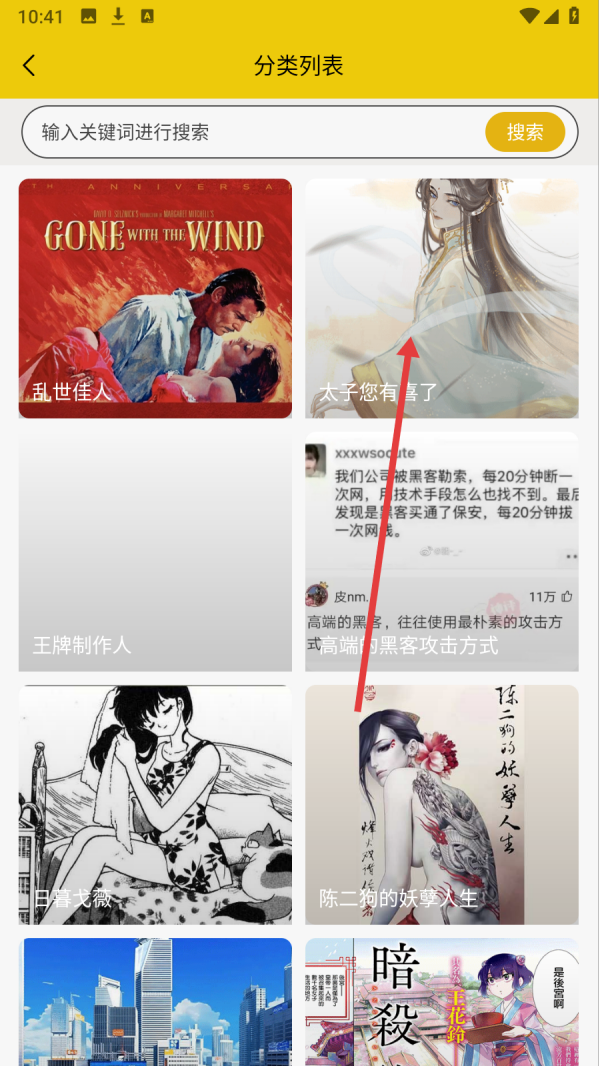Open the 太子您有喜了 card
600x1066 pixels.
pos(442,298)
